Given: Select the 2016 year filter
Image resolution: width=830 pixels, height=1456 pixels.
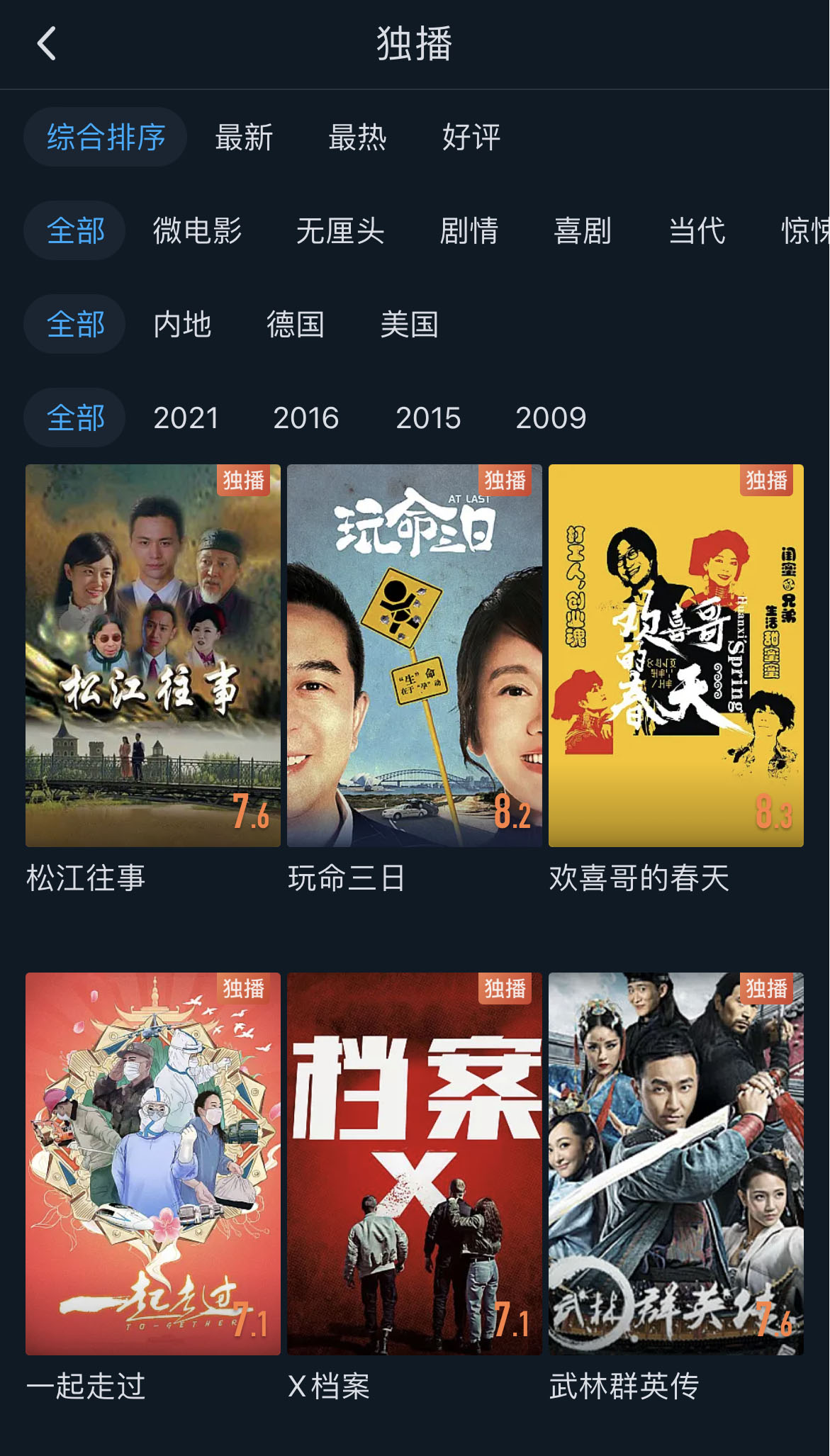Looking at the screenshot, I should 306,418.
